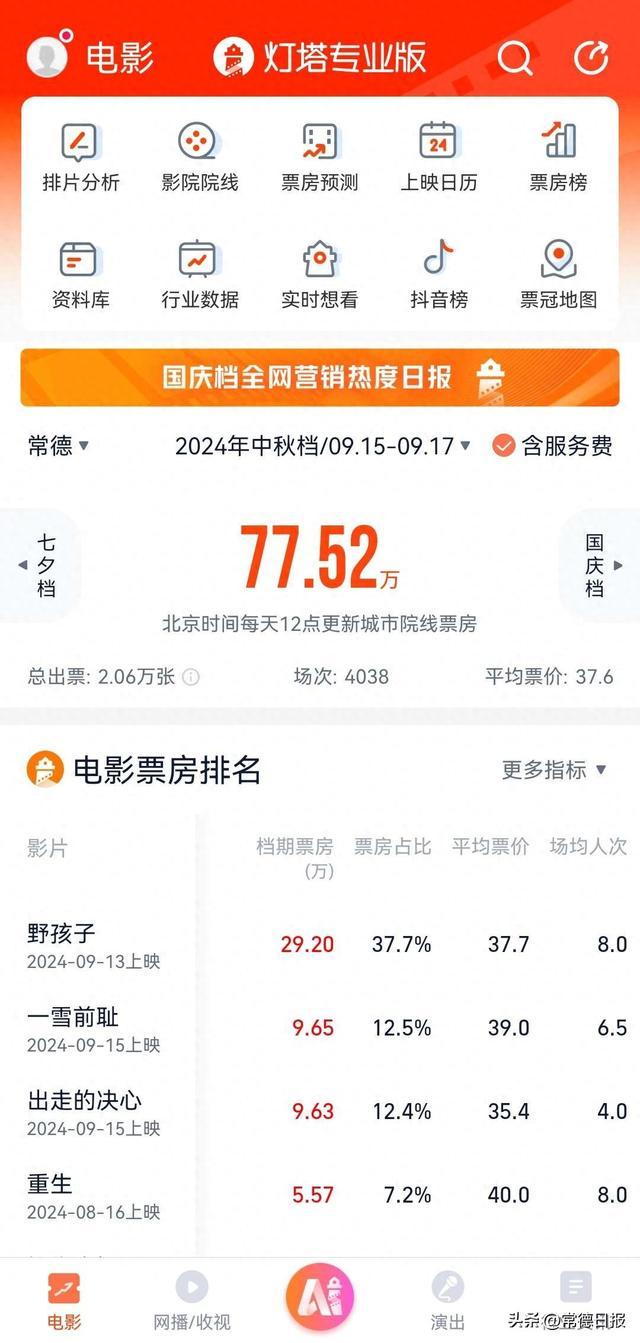The height and width of the screenshot is (1343, 640).
Task: Open 实时想看
Action: tap(319, 275)
